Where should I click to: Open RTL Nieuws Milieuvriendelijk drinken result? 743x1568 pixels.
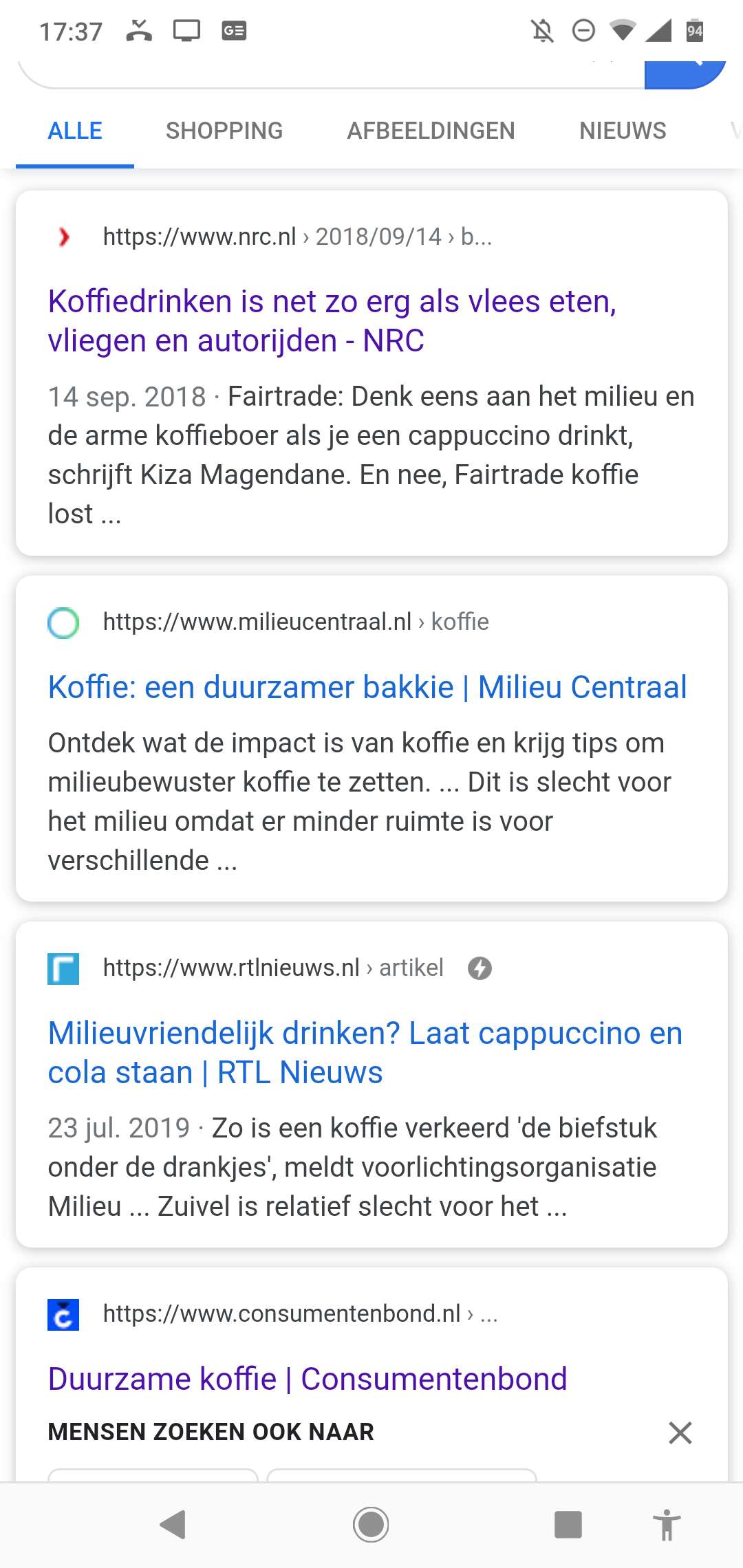[x=365, y=1052]
